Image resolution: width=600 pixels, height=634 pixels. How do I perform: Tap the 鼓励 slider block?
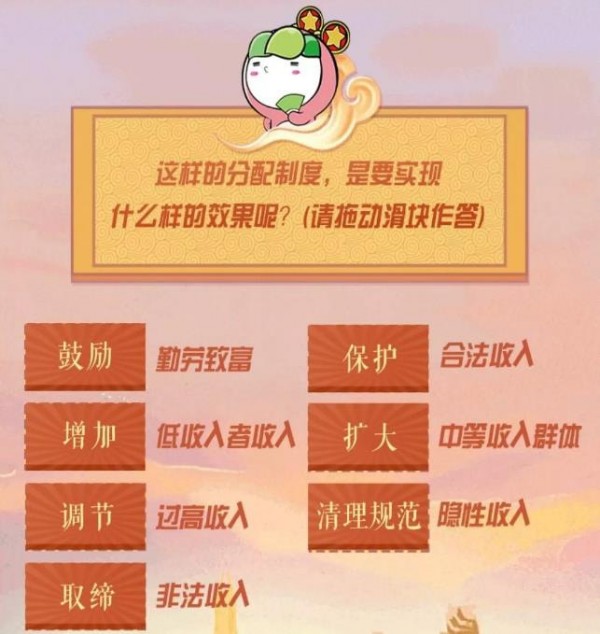pos(85,357)
